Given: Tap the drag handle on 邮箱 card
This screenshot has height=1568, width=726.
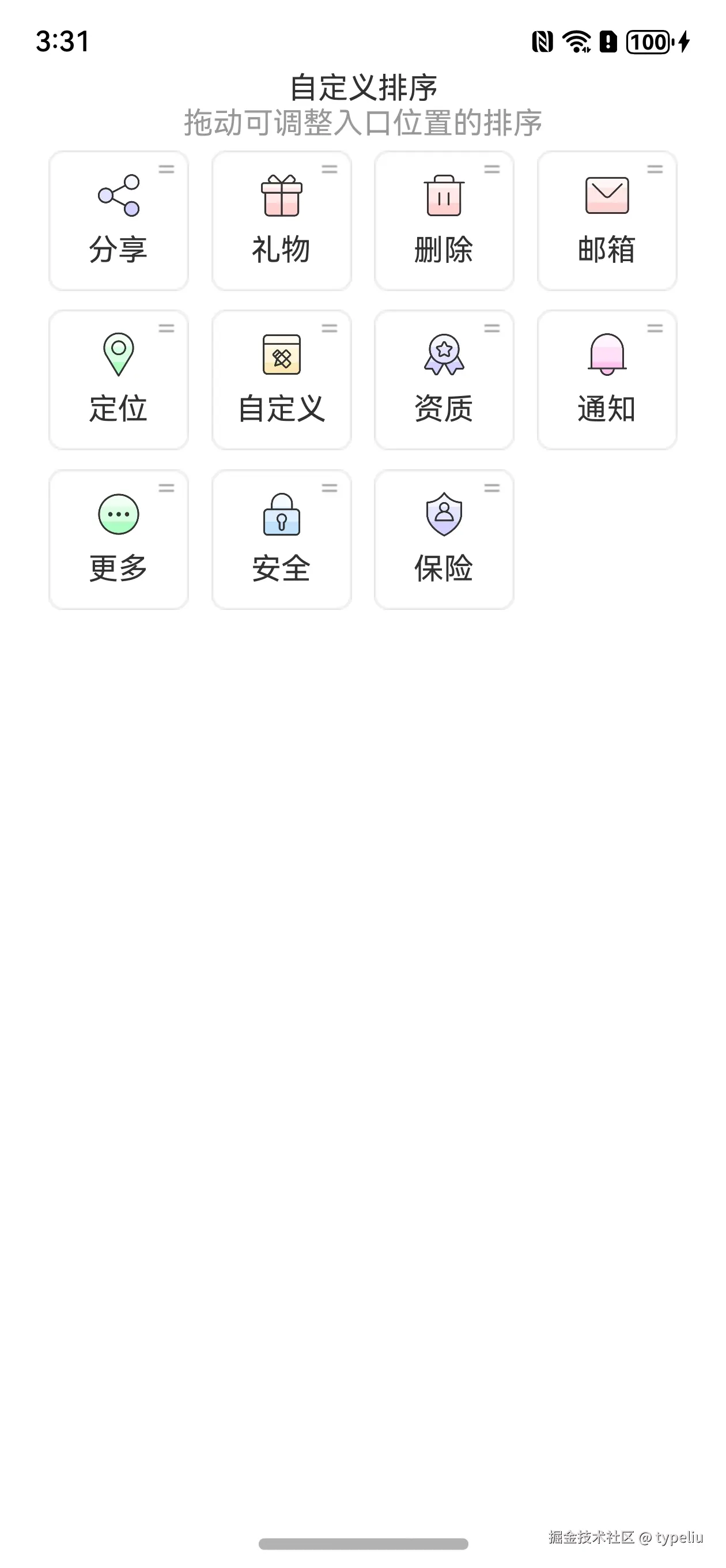Looking at the screenshot, I should click(655, 171).
